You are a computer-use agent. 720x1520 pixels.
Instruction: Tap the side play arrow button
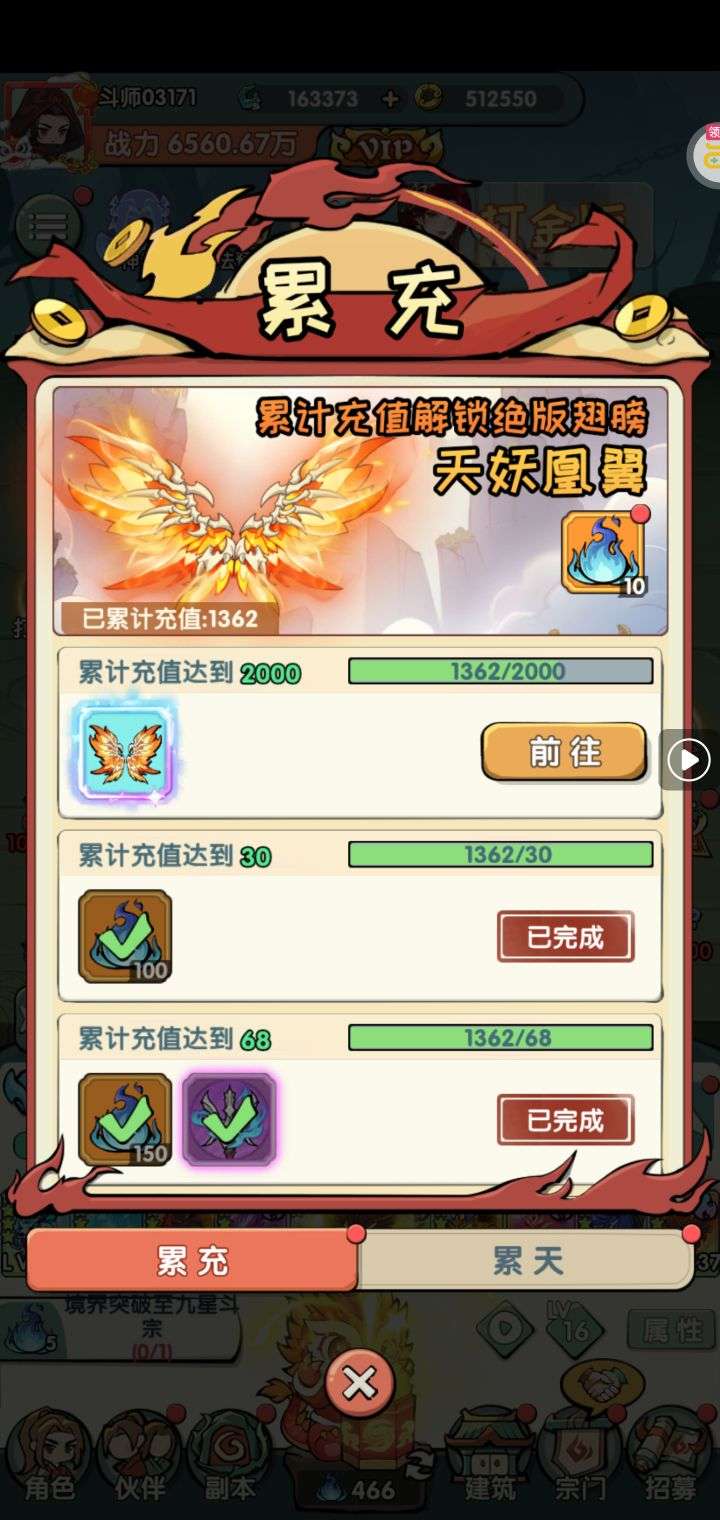(689, 761)
